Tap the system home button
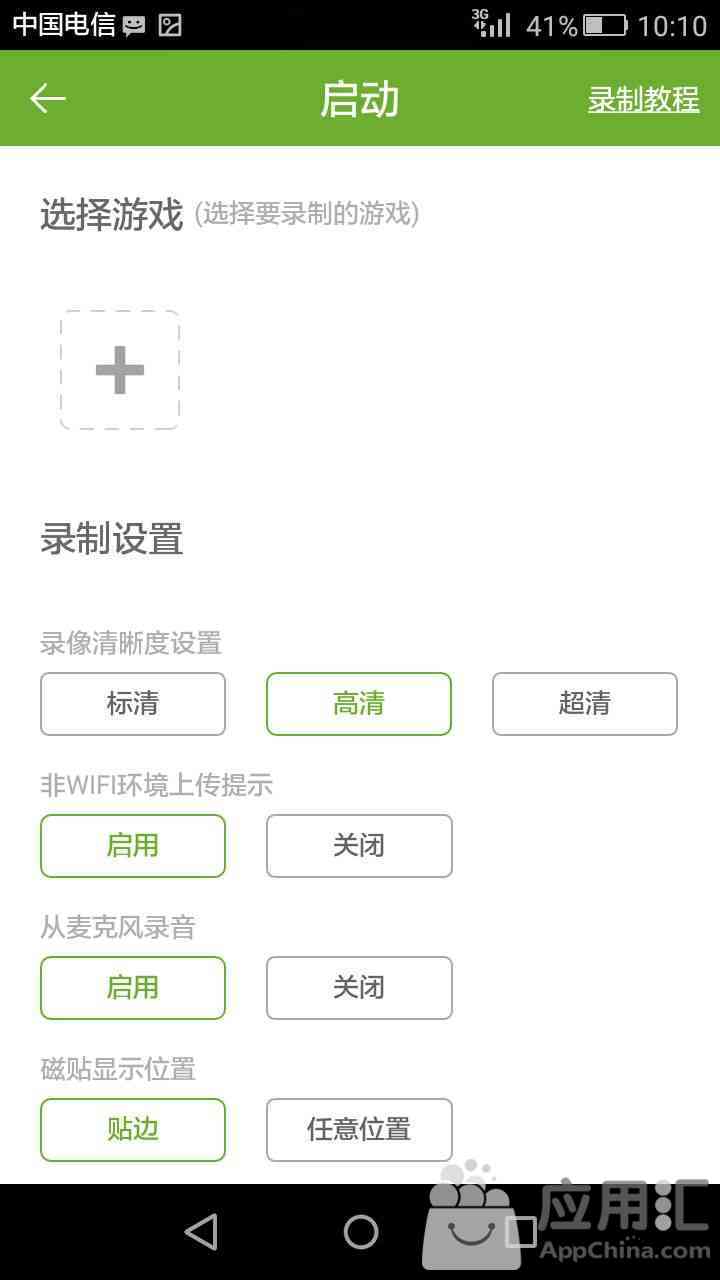The height and width of the screenshot is (1280, 720). 361,1232
